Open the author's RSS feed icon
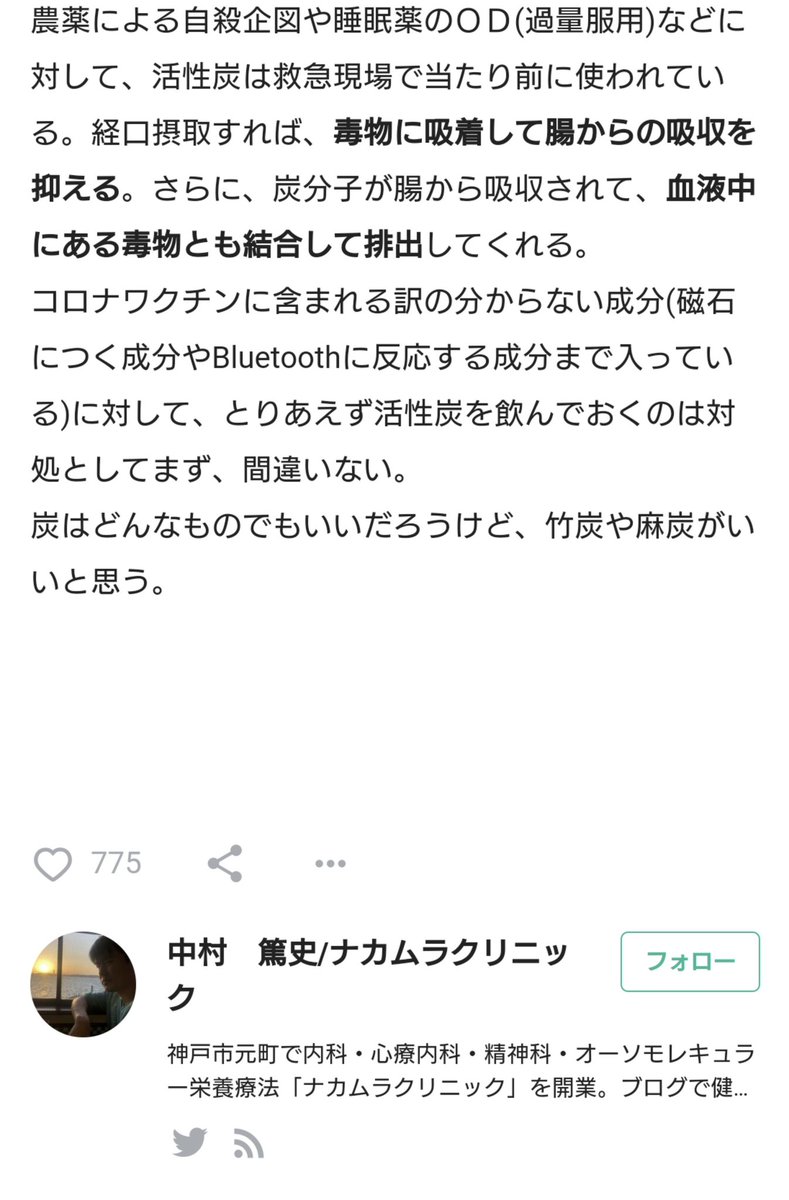Screen dimensions: 789x1200 (x=248, y=1143)
